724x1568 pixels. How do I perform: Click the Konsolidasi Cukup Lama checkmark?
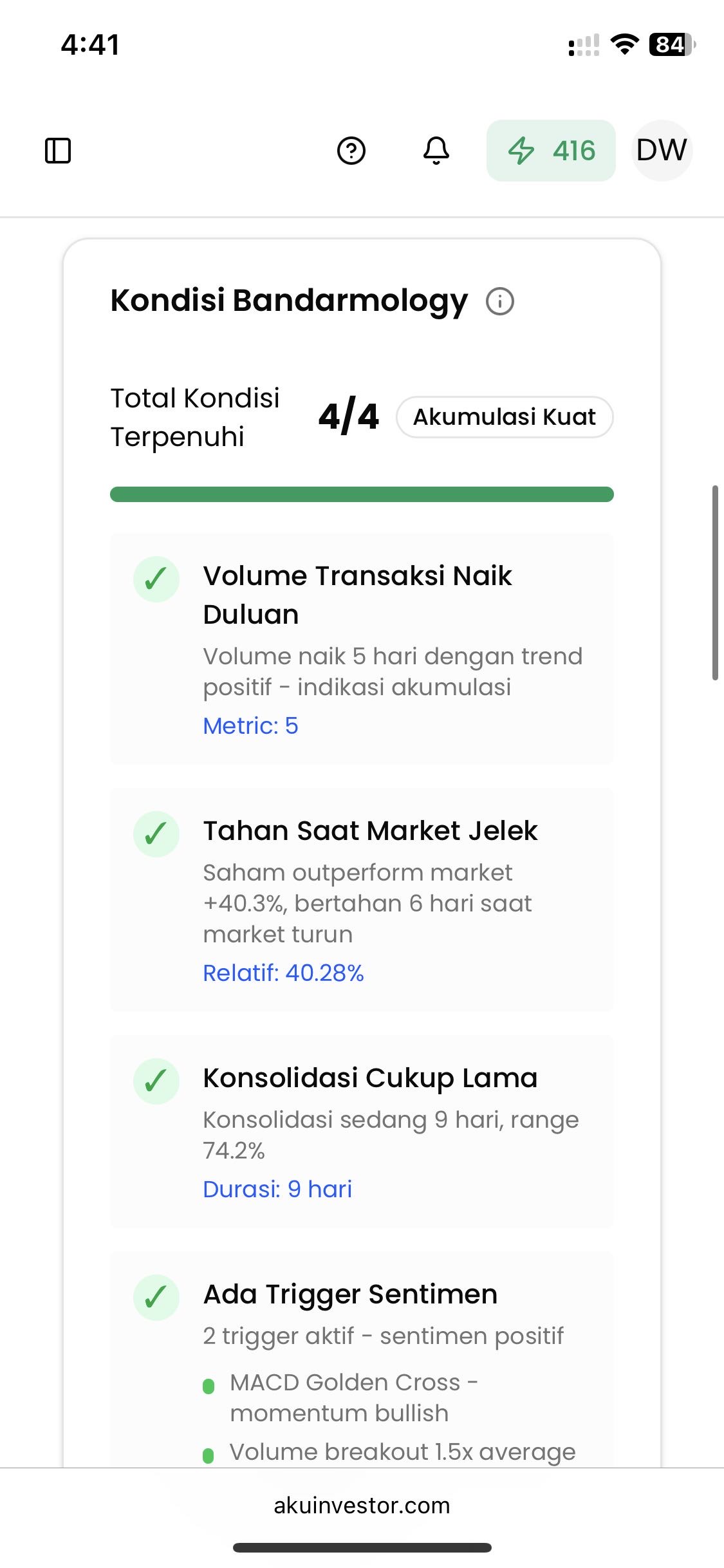156,1081
